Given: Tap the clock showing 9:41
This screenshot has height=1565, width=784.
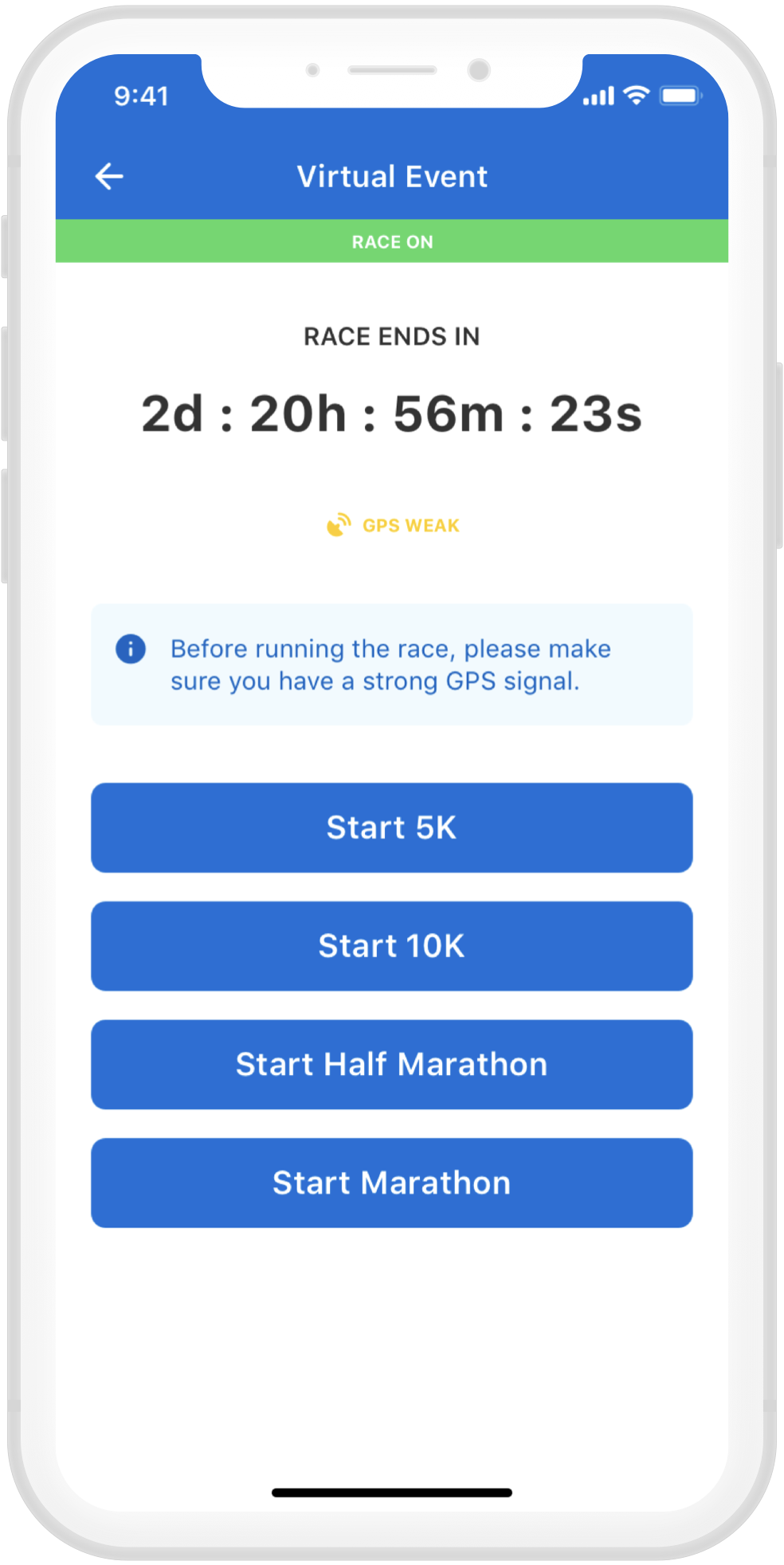Looking at the screenshot, I should pyautogui.click(x=142, y=96).
